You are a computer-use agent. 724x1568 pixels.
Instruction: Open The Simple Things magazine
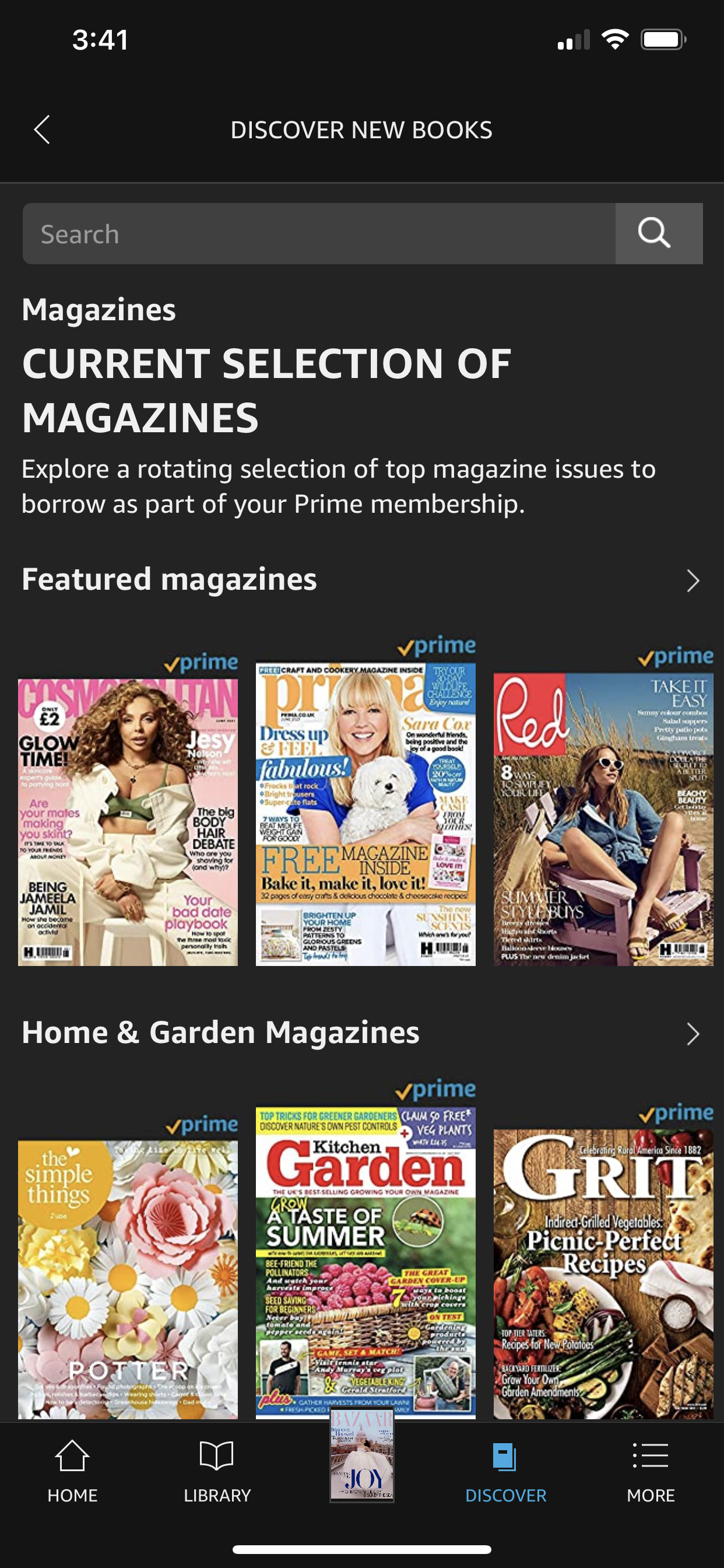(128, 1278)
